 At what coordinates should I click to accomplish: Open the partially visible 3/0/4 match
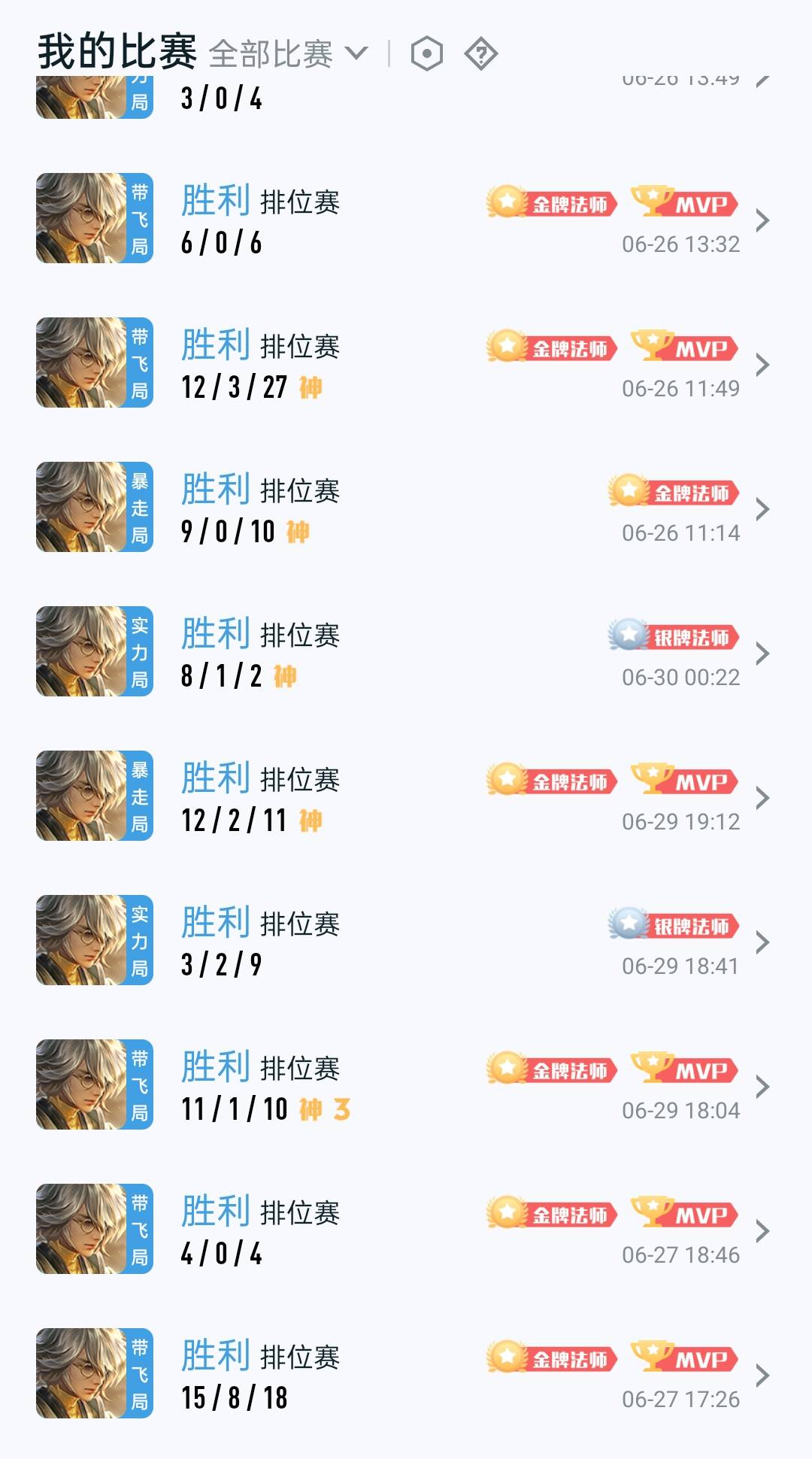click(406, 98)
